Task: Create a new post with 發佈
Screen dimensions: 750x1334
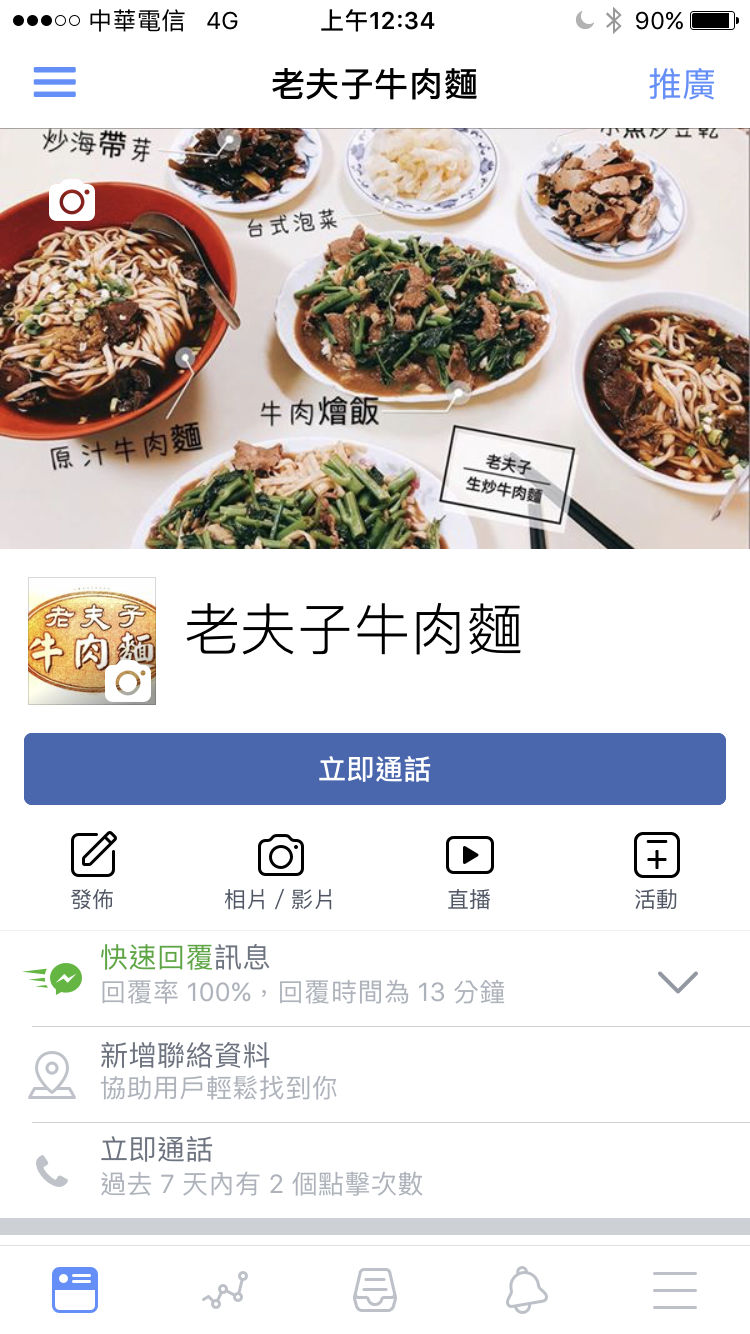Action: (x=93, y=870)
